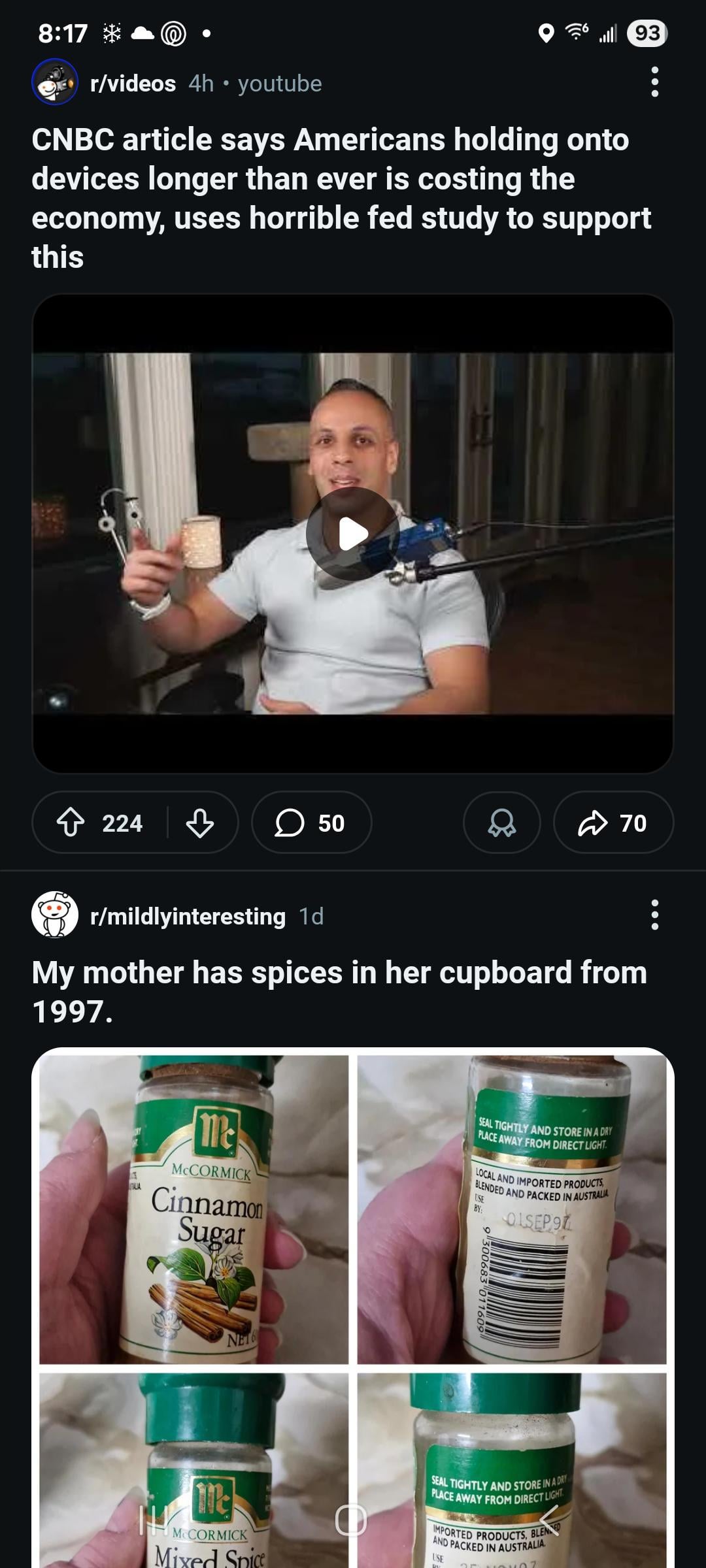
Task: View the Cinnamon Sugar spice photo collage
Action: coord(194,1209)
